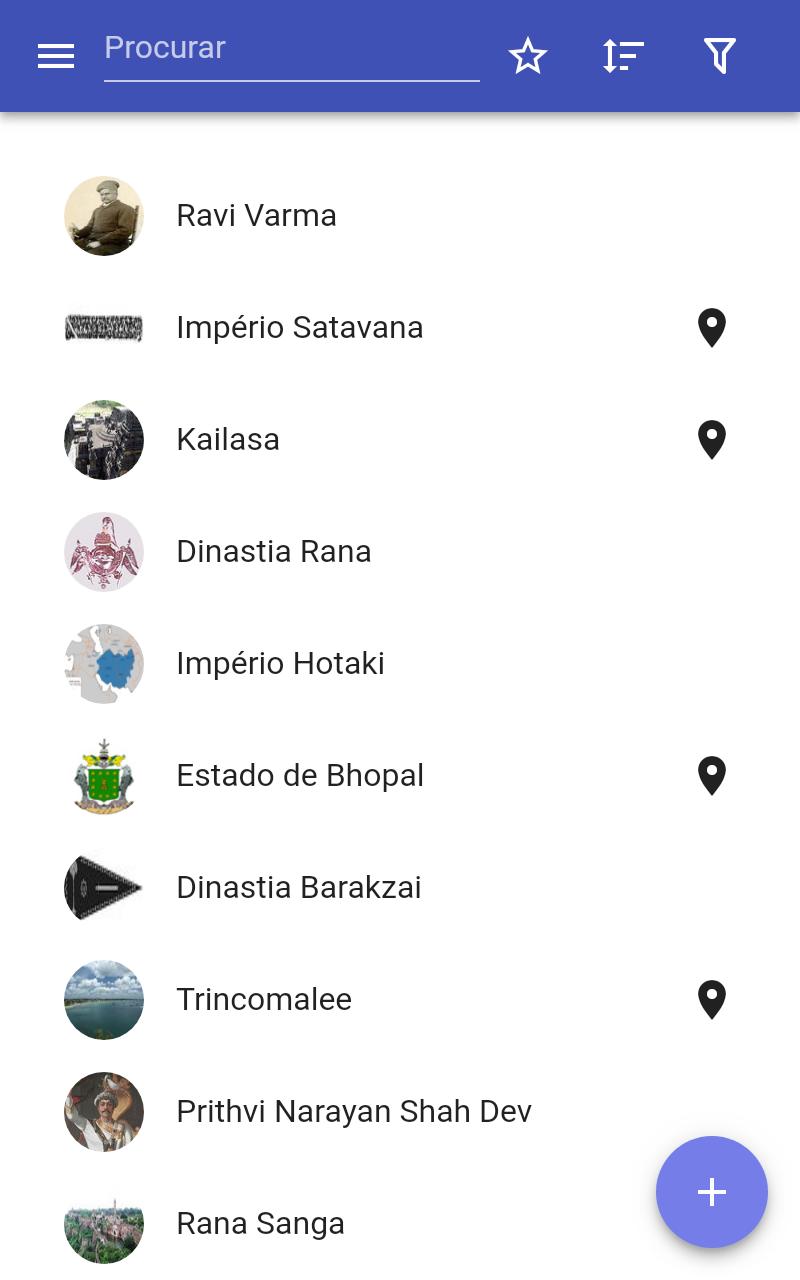The image size is (800, 1280).
Task: View Estado de Bhopal on map pin
Action: [712, 776]
